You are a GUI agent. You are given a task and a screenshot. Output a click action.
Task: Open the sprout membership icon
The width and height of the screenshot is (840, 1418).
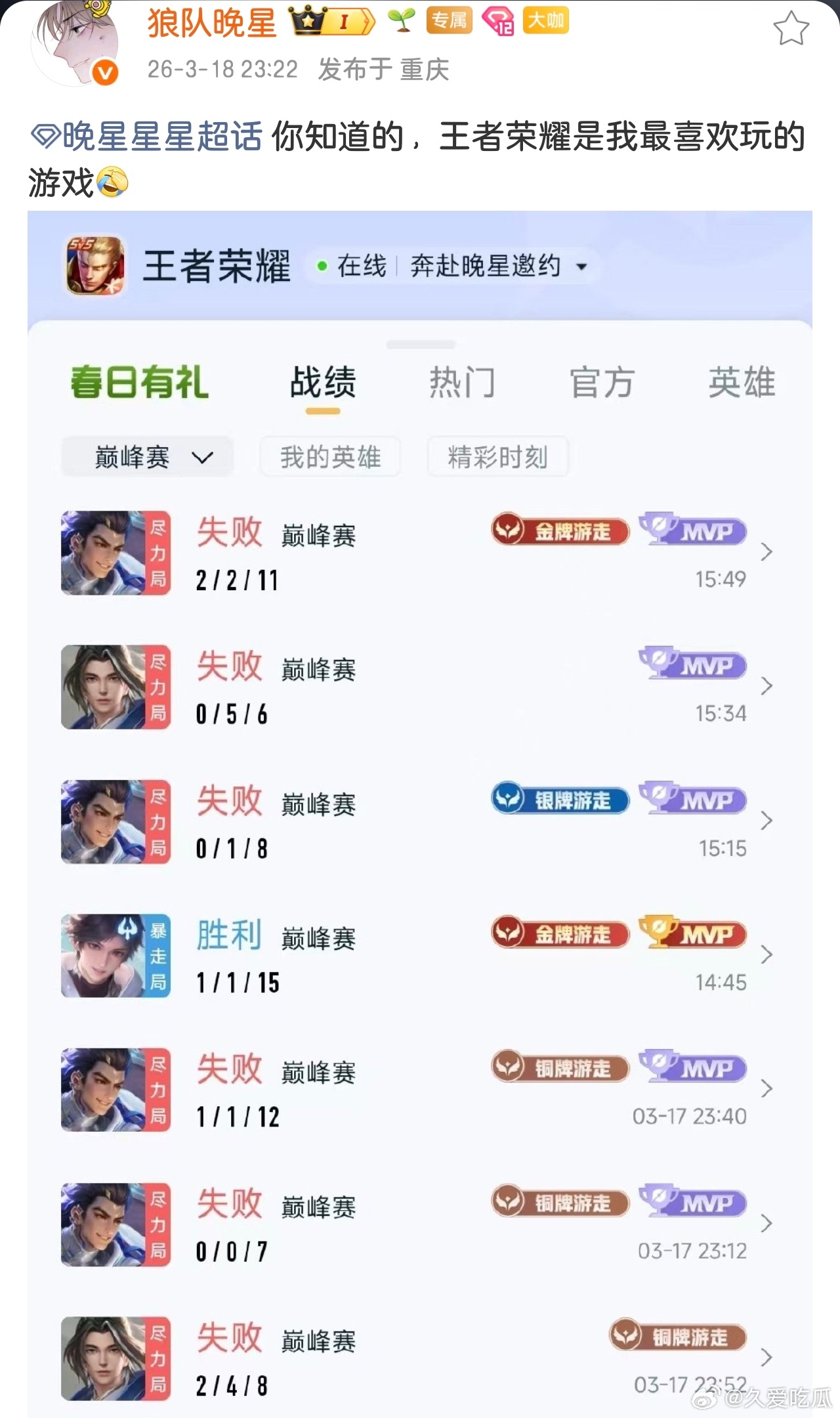[x=402, y=20]
